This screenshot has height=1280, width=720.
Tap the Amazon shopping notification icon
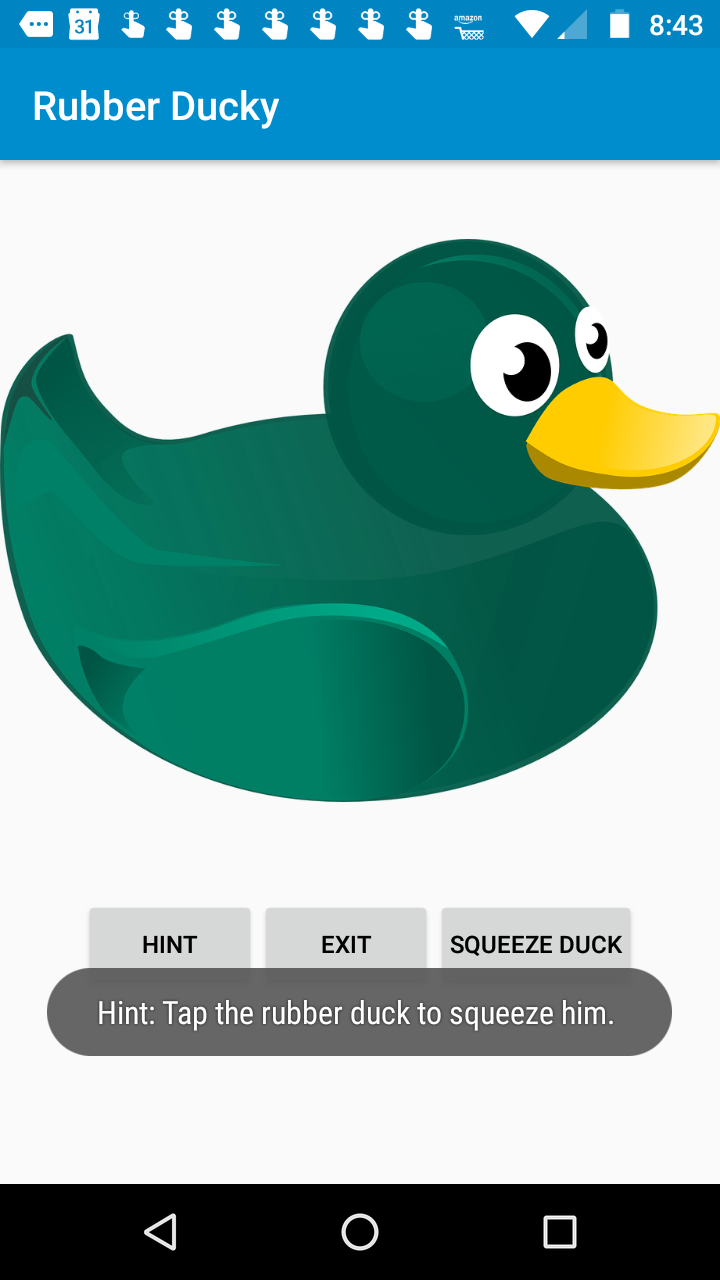pos(468,25)
